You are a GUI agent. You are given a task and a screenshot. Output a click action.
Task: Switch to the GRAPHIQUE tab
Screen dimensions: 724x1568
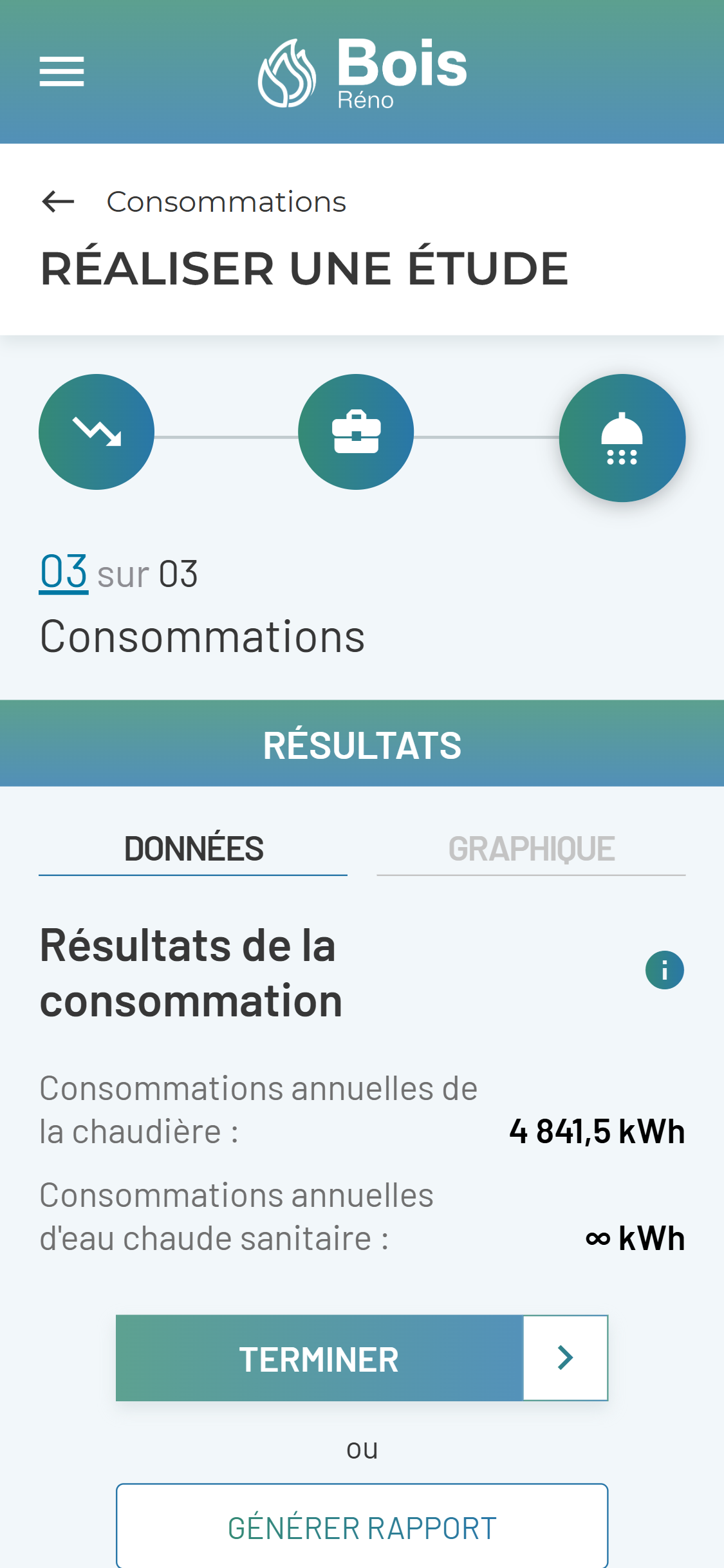click(x=531, y=849)
